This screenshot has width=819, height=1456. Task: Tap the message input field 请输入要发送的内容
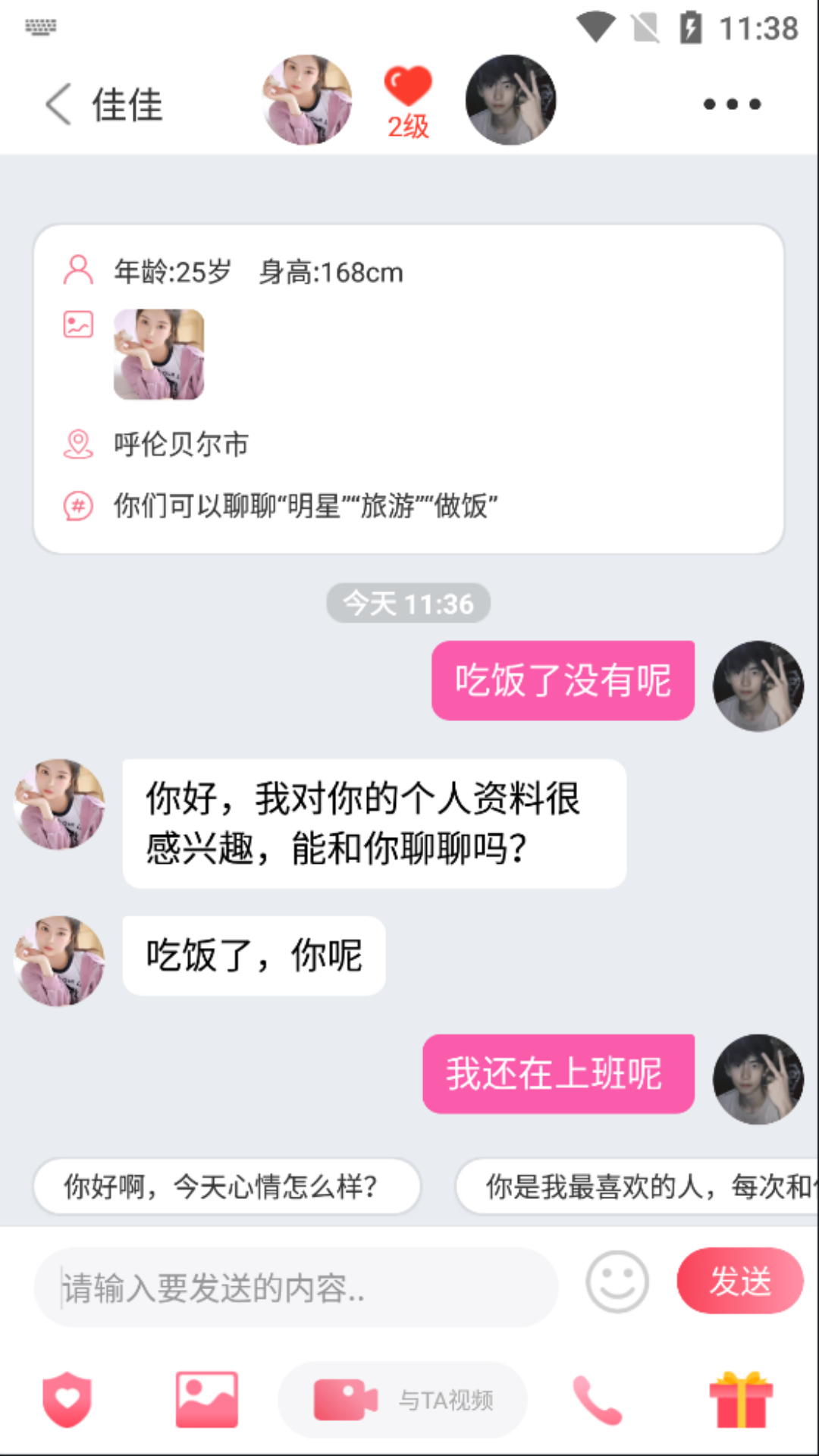point(296,1283)
